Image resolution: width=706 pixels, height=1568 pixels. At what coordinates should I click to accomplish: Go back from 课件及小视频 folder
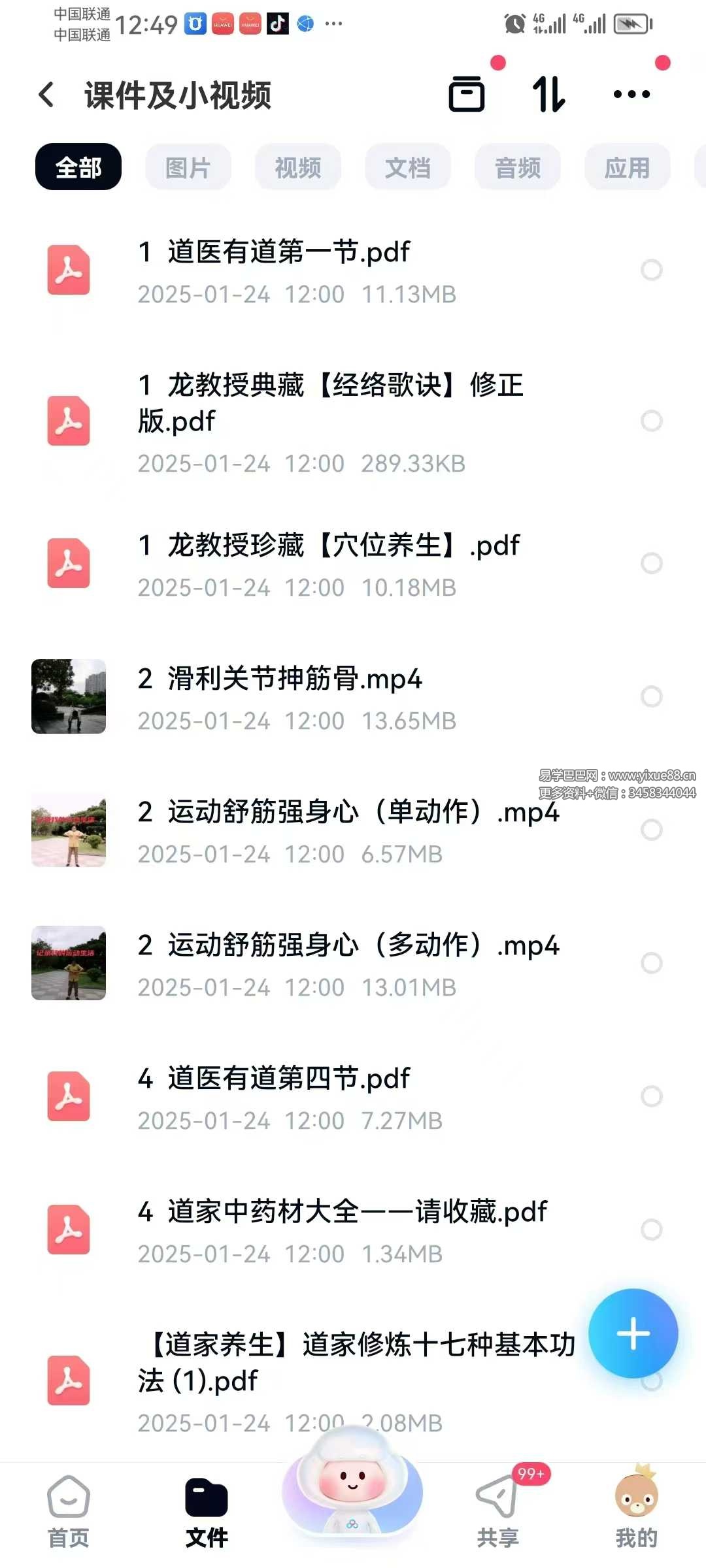[46, 95]
